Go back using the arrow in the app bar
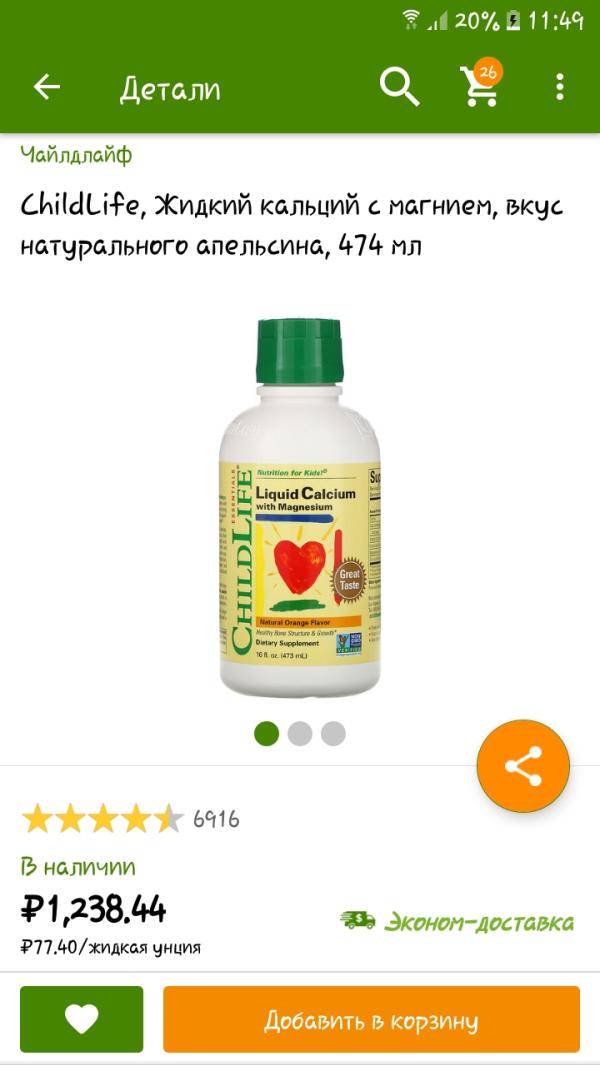The height and width of the screenshot is (1065, 600). point(47,88)
